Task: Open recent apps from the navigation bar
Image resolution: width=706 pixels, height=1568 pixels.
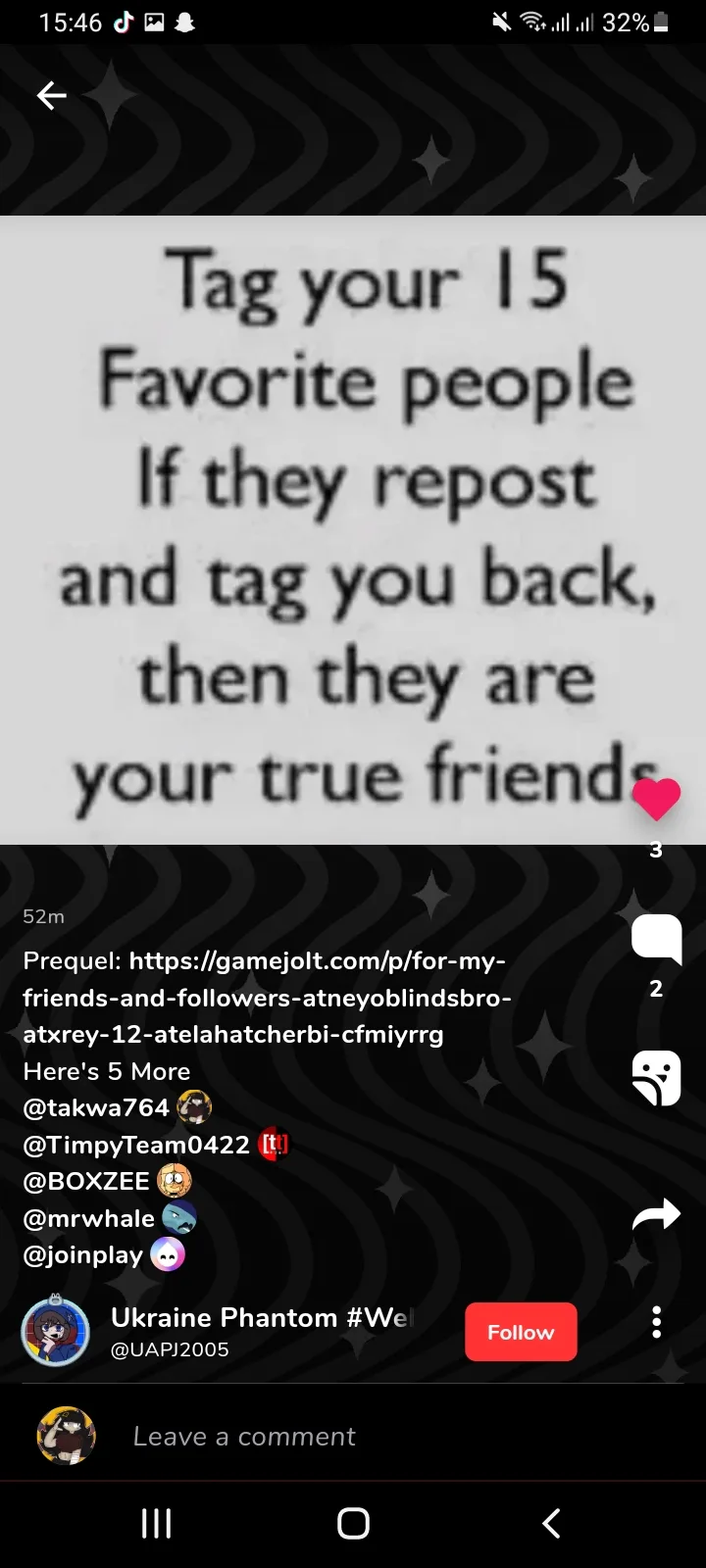Action: tap(157, 1523)
